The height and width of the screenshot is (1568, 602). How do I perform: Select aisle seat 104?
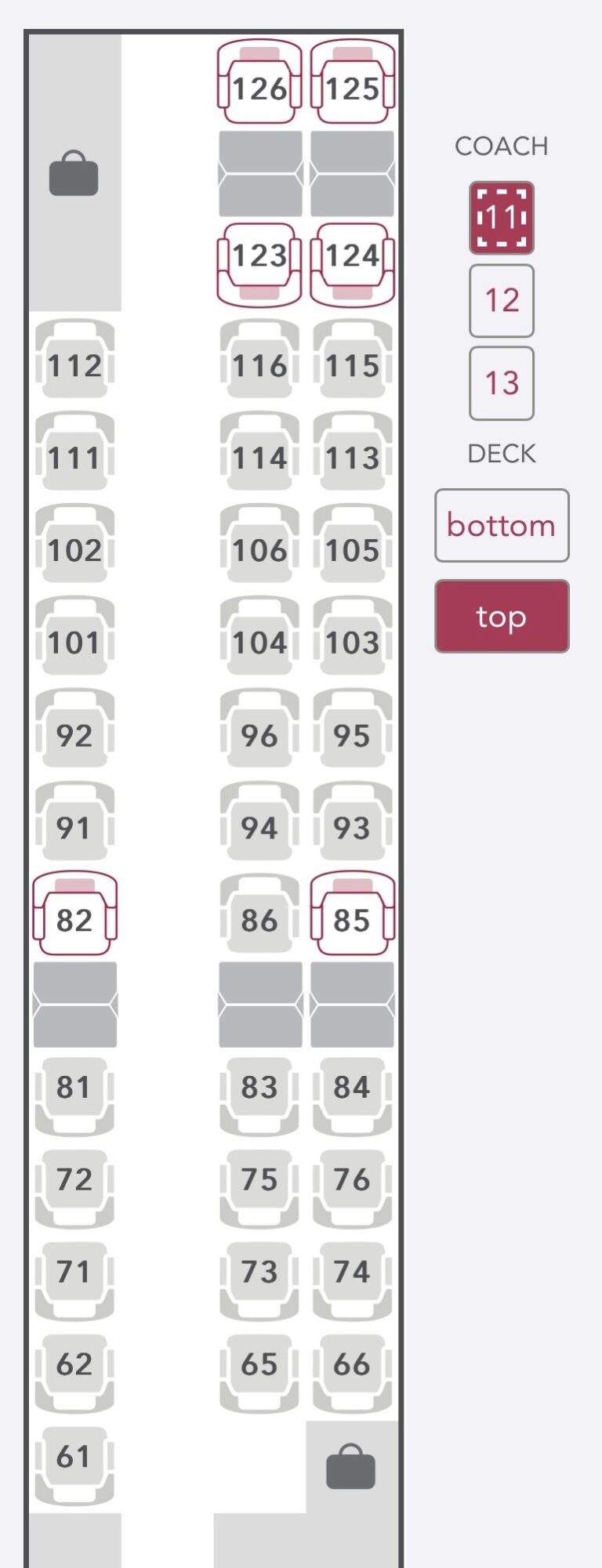pos(259,644)
